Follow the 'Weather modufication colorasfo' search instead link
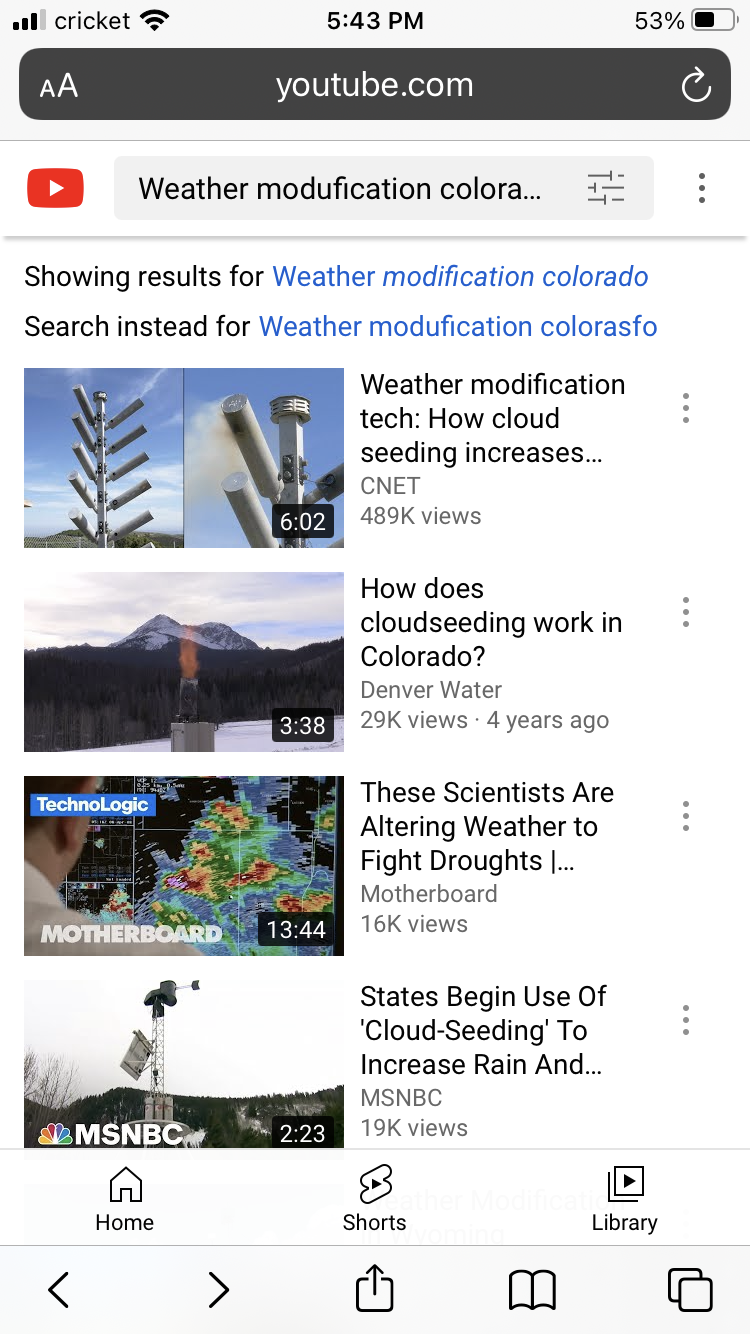 458,326
